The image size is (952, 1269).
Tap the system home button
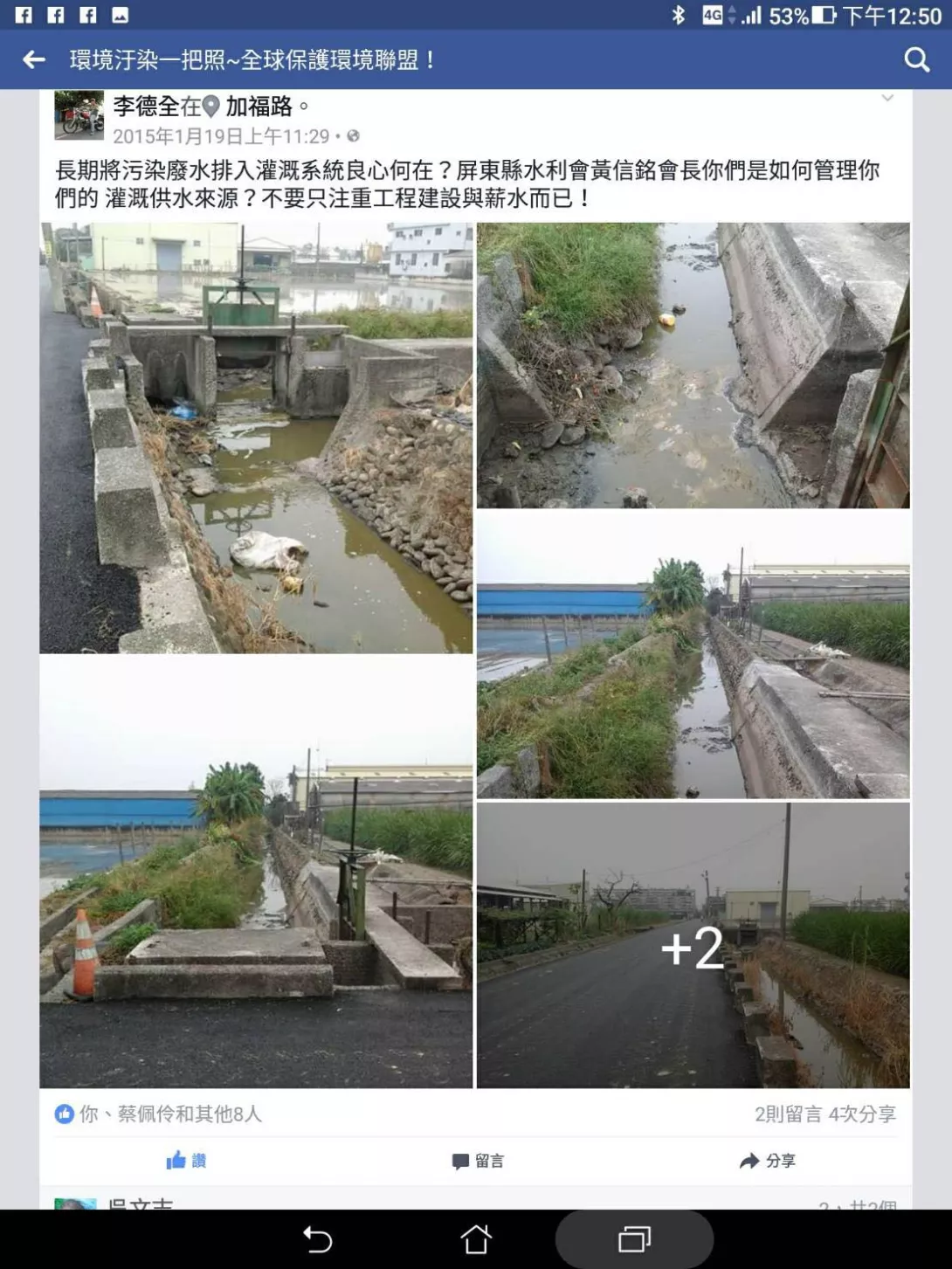point(476,1238)
